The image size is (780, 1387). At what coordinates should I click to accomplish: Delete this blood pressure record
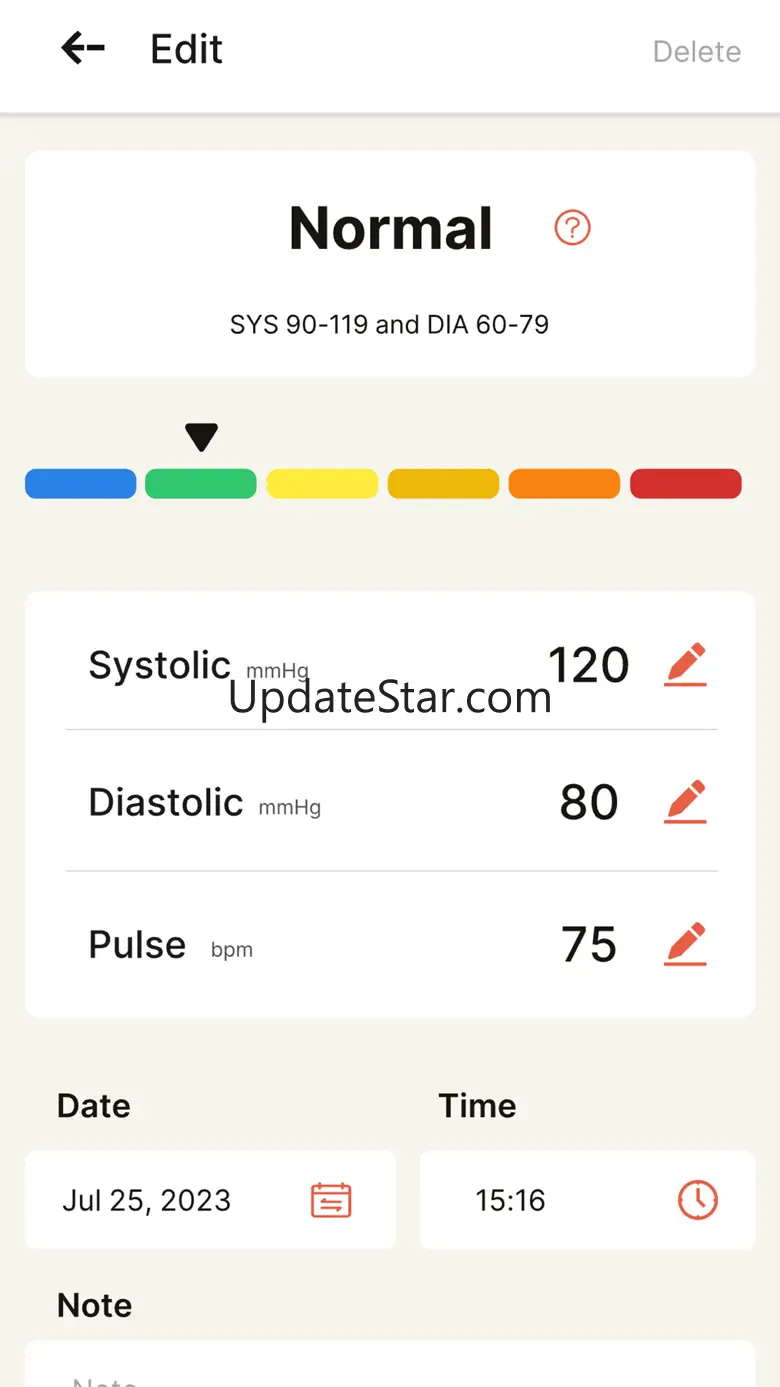[696, 52]
